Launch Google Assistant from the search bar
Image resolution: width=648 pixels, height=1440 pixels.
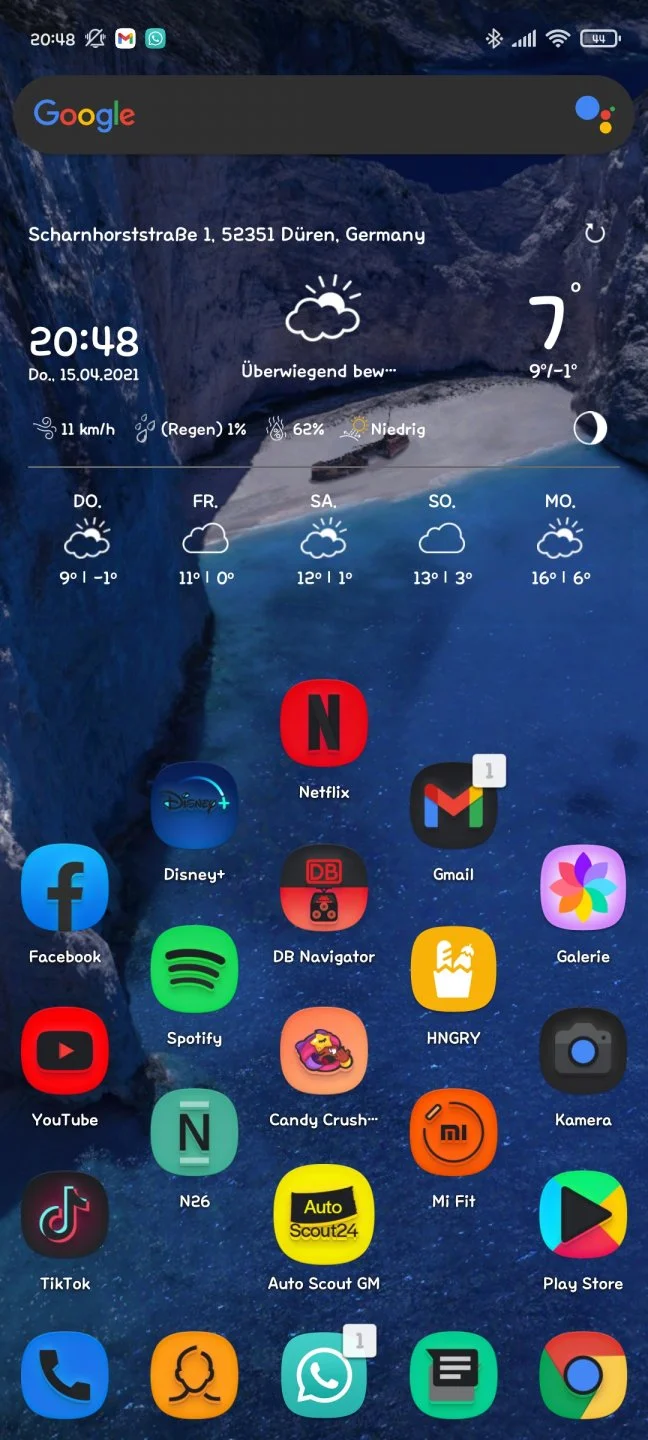[595, 115]
